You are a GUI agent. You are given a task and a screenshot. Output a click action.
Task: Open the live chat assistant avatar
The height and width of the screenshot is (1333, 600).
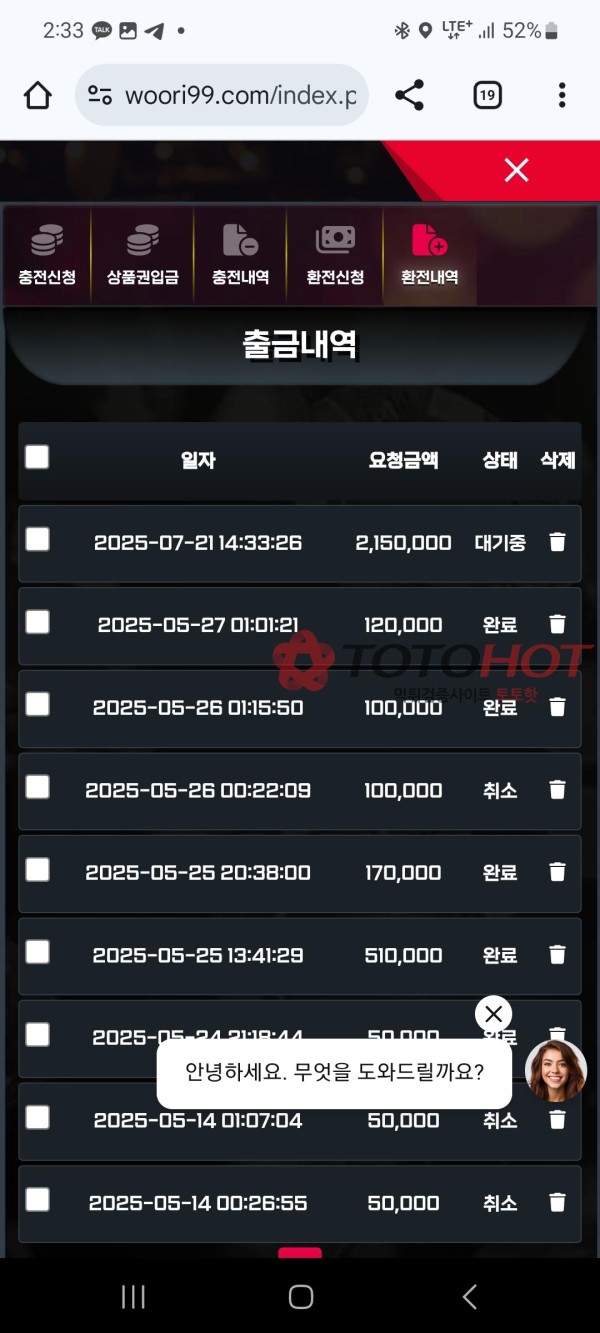(x=556, y=1070)
